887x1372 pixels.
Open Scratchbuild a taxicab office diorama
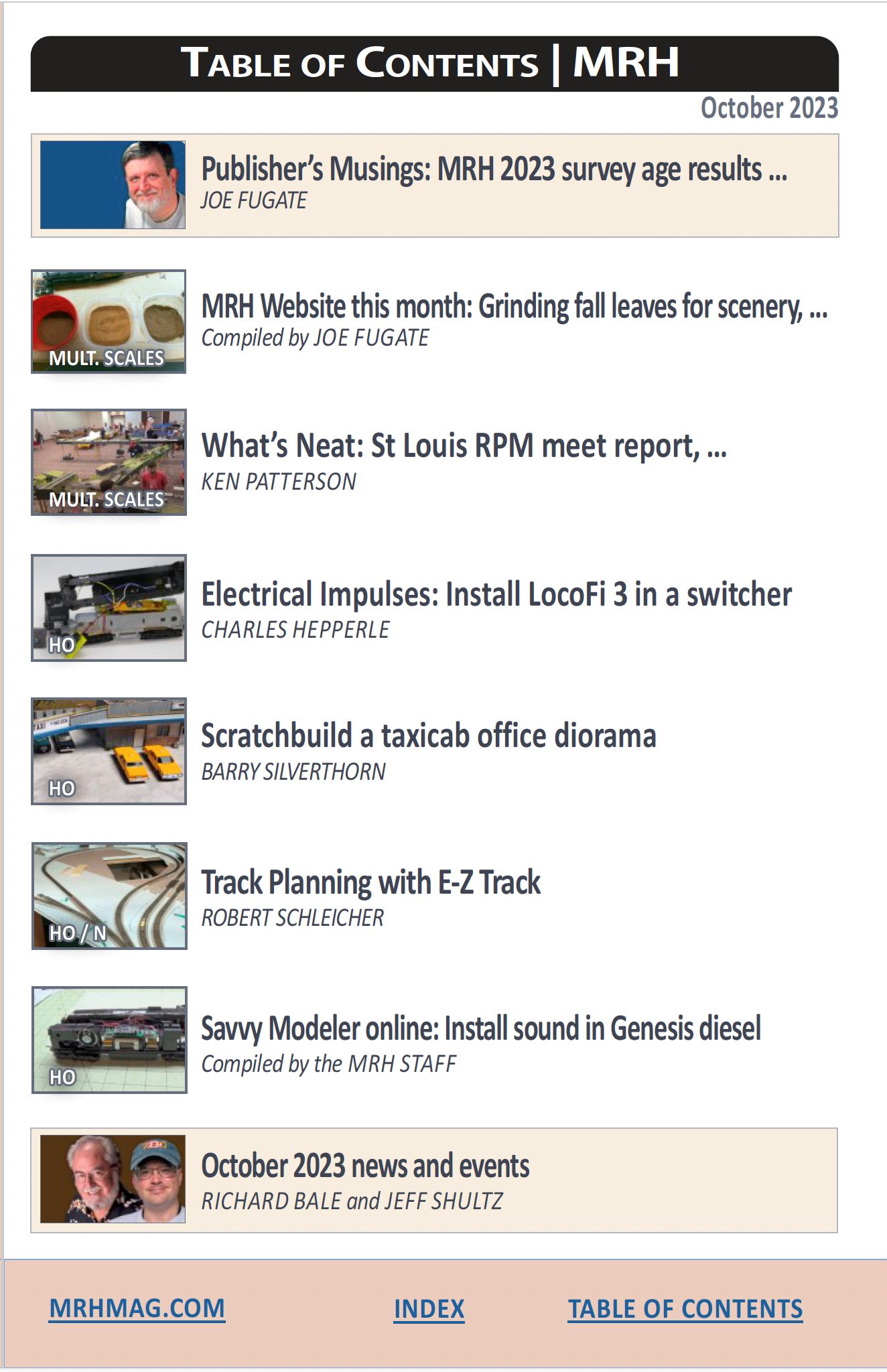428,736
